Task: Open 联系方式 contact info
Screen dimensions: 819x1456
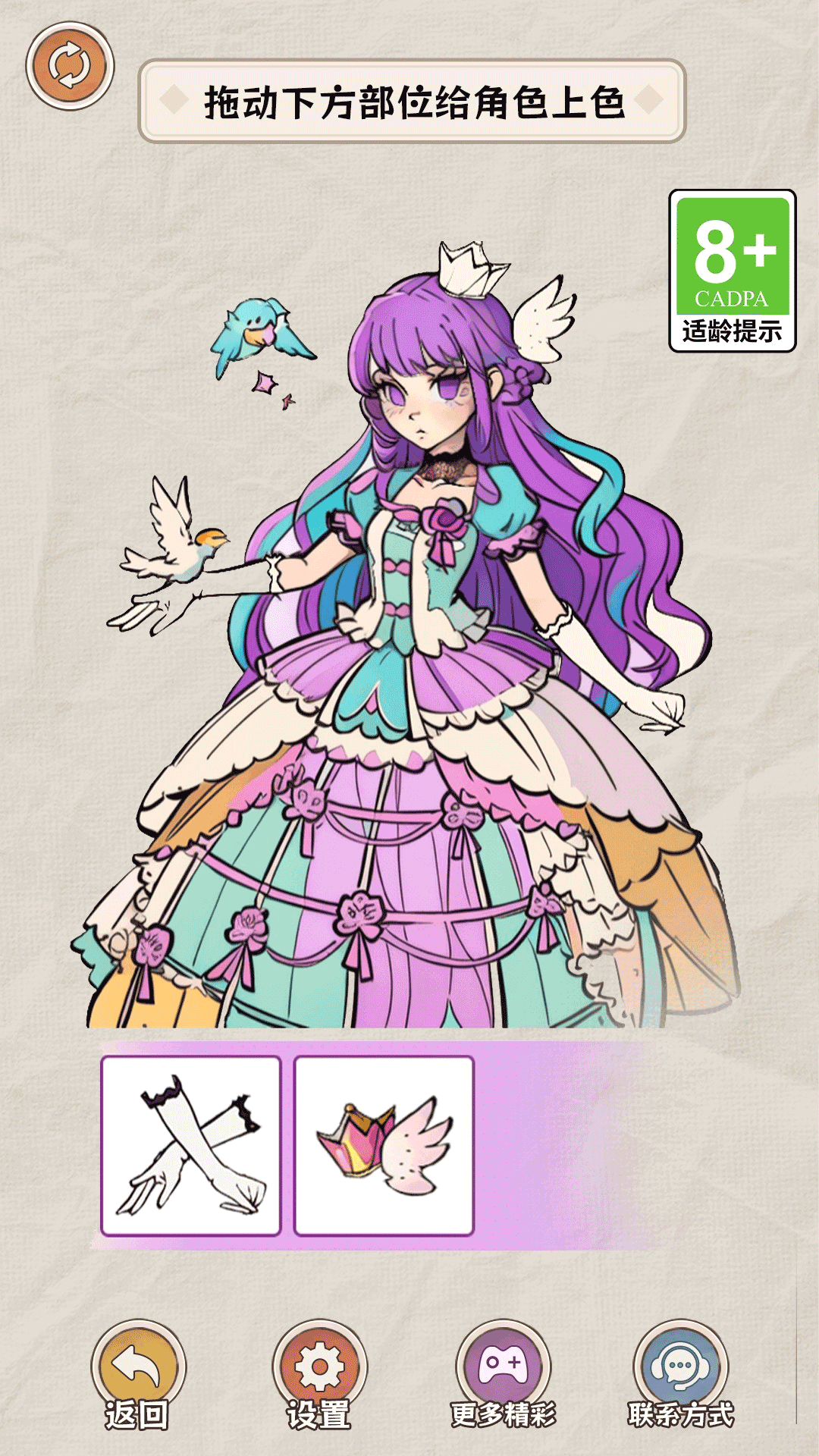Action: coord(680,1374)
